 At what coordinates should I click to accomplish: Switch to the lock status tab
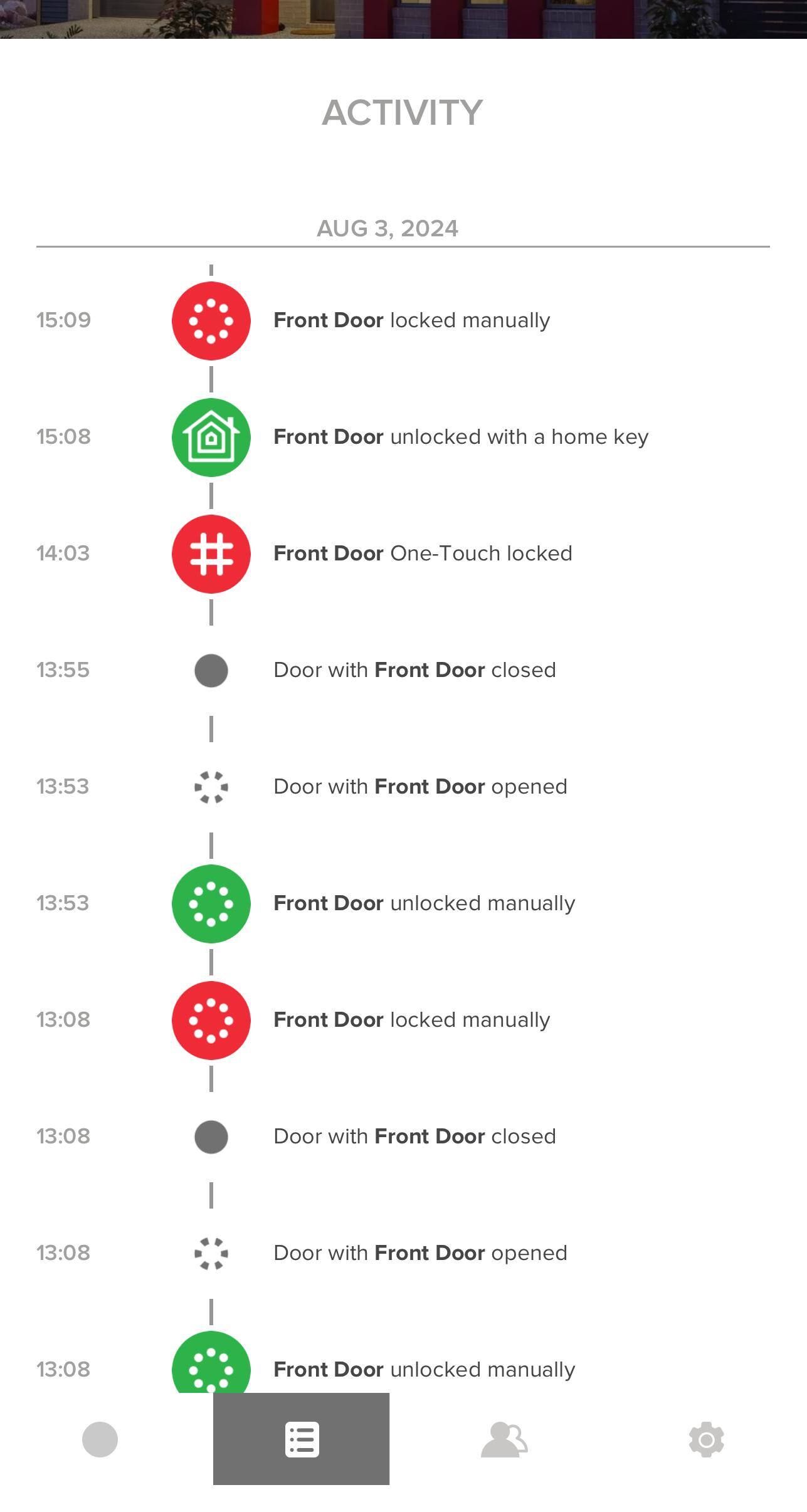click(x=100, y=1439)
